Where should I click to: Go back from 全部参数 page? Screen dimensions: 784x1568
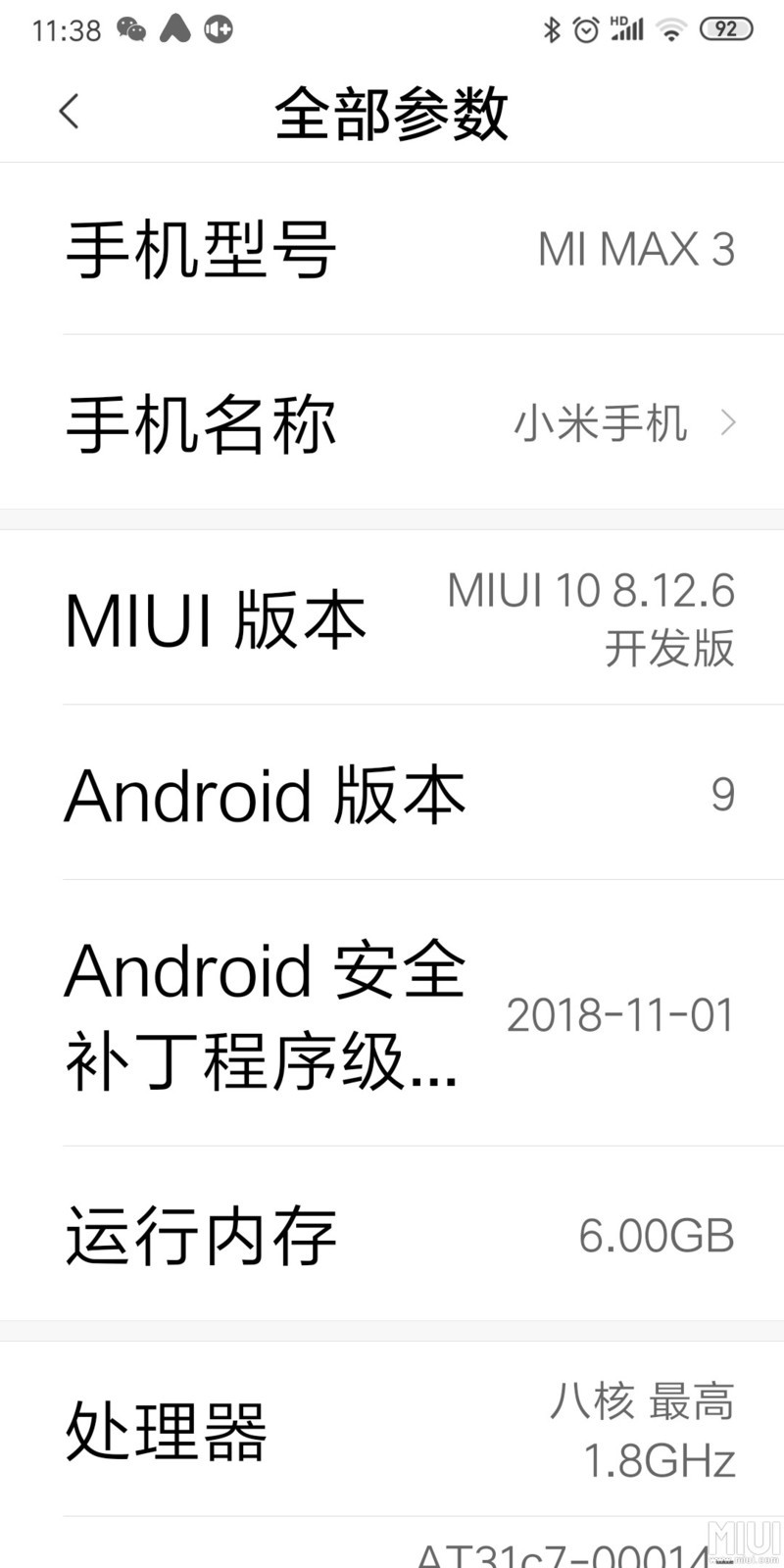69,112
